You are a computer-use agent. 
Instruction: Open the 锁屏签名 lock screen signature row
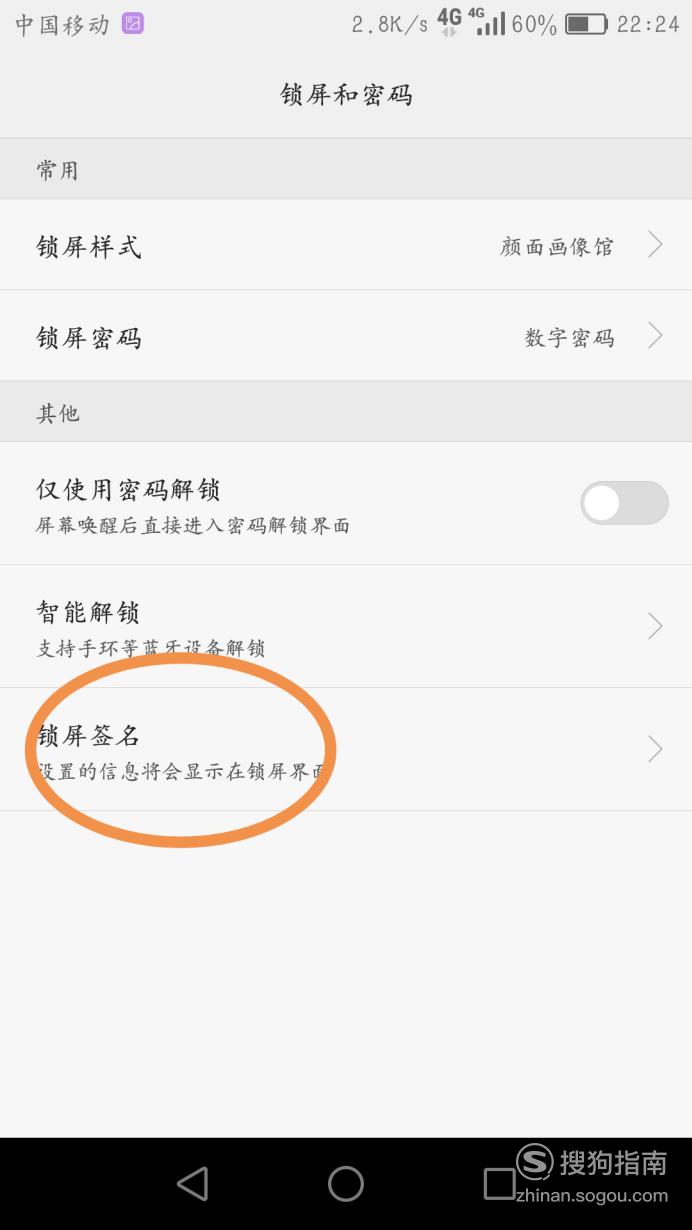(x=346, y=749)
